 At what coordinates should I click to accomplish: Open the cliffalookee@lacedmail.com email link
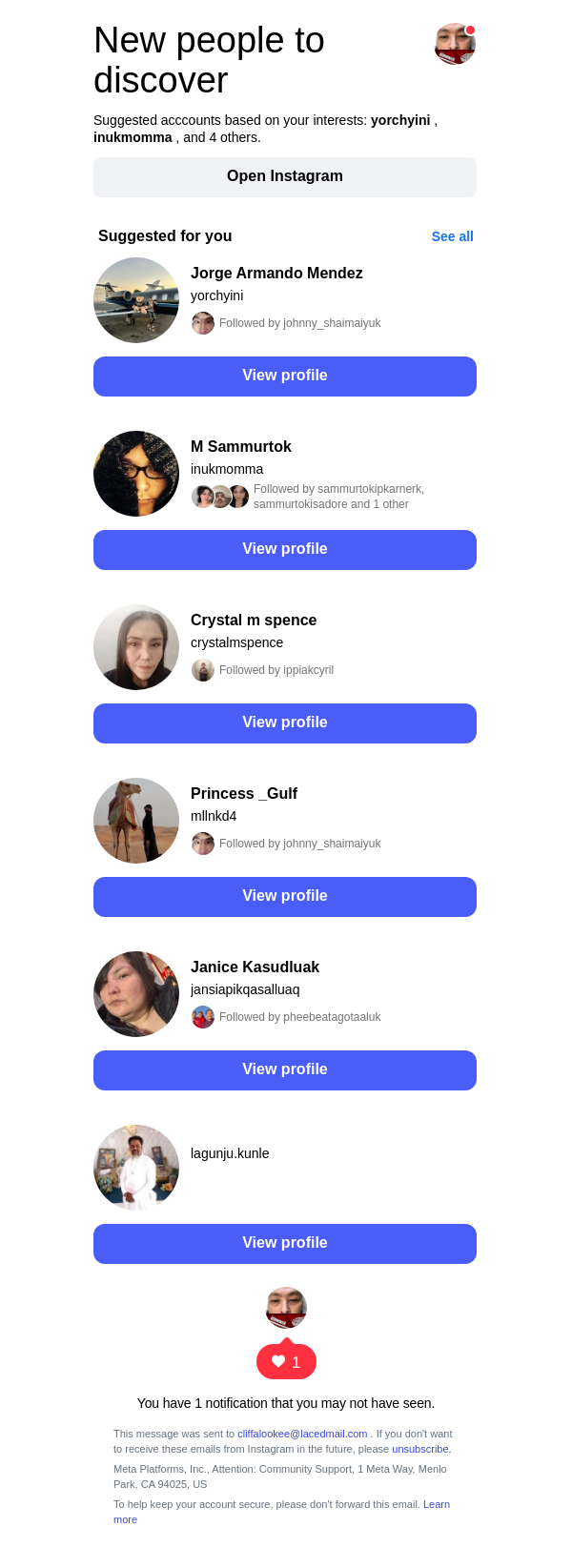point(302,1434)
